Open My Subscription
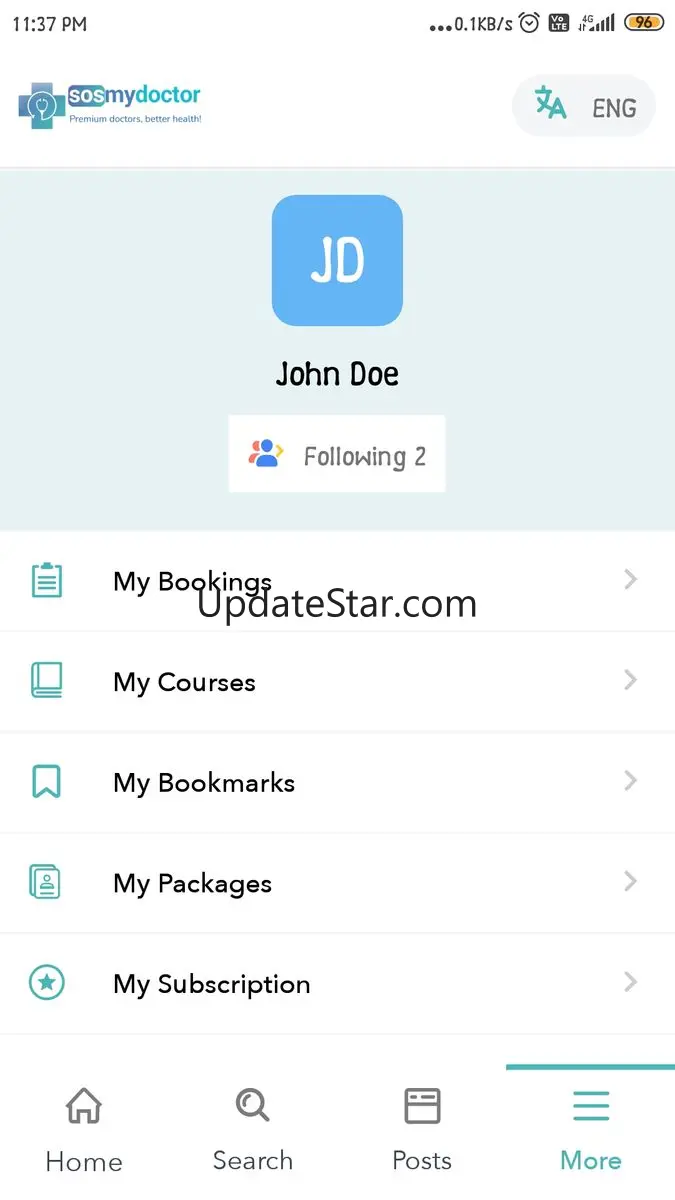Image resolution: width=675 pixels, height=1200 pixels. click(x=337, y=984)
